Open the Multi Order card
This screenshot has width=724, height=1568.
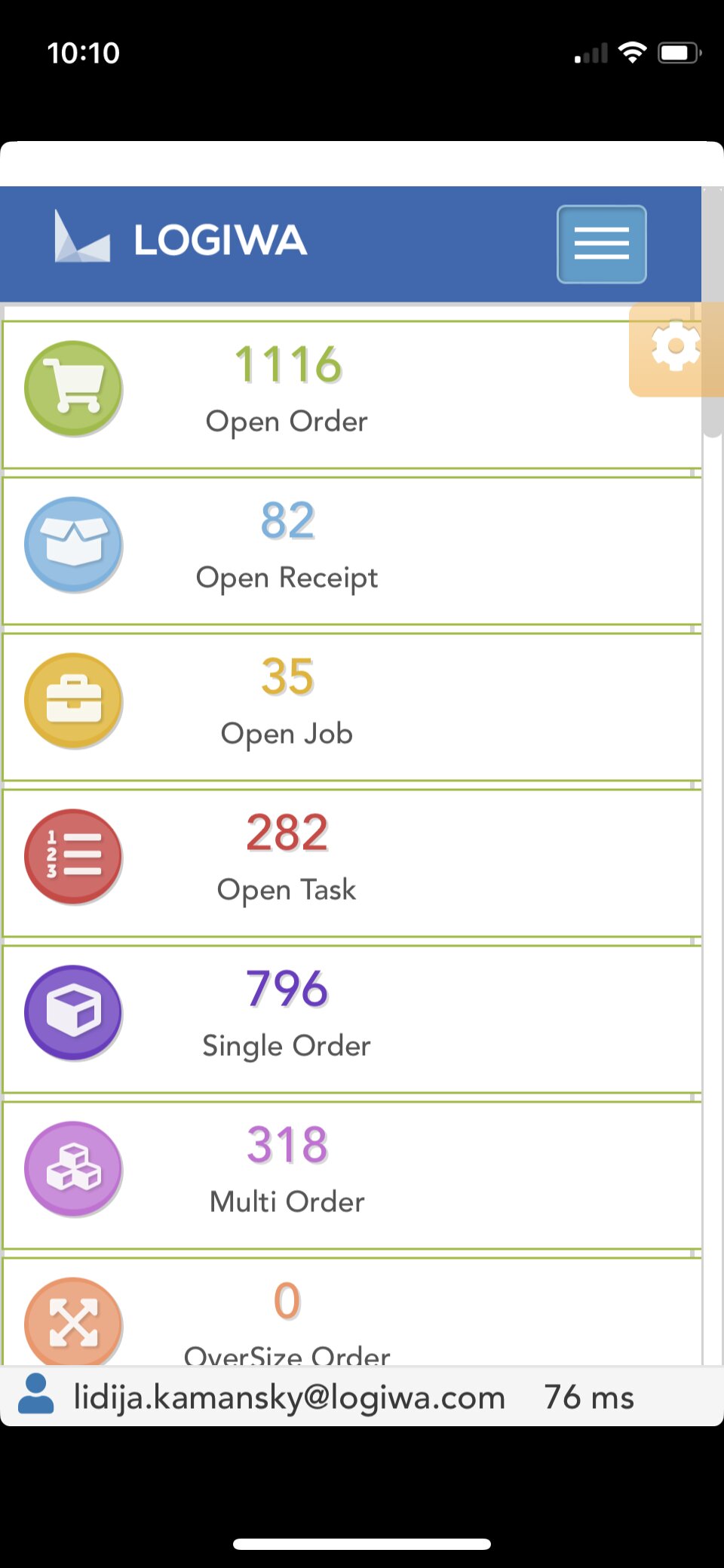[x=287, y=1175]
